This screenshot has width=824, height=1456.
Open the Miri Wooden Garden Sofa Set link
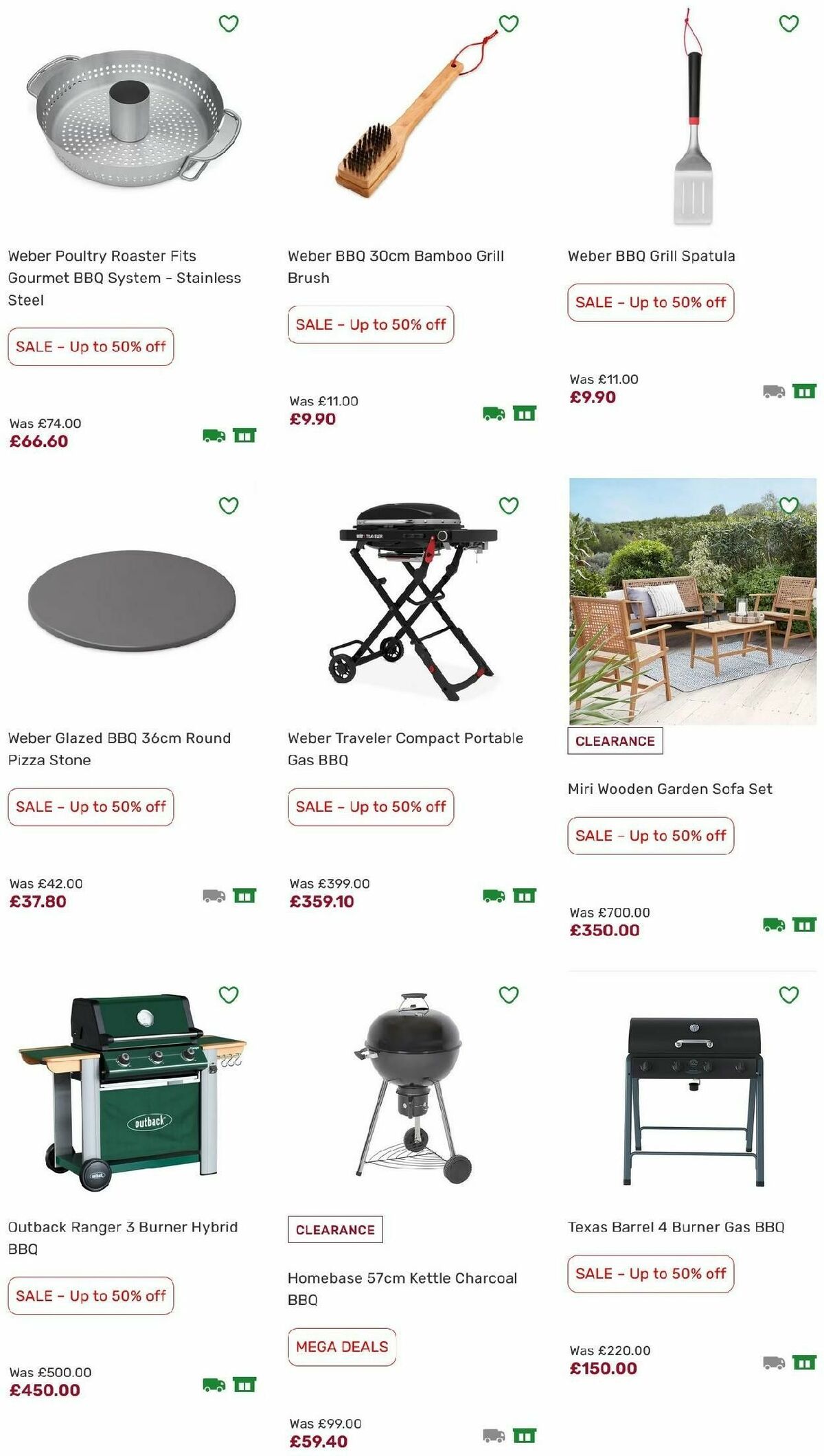[669, 788]
